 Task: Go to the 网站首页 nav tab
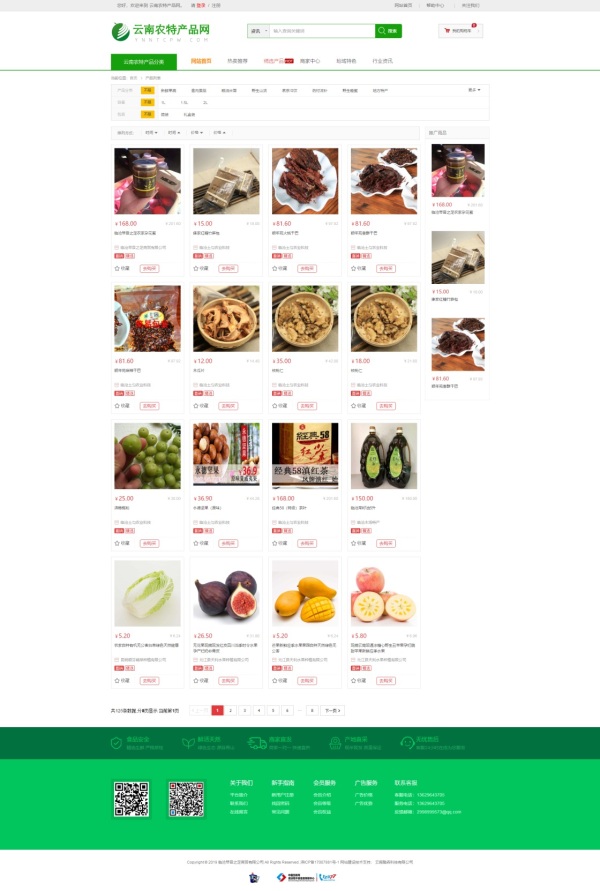tap(201, 61)
